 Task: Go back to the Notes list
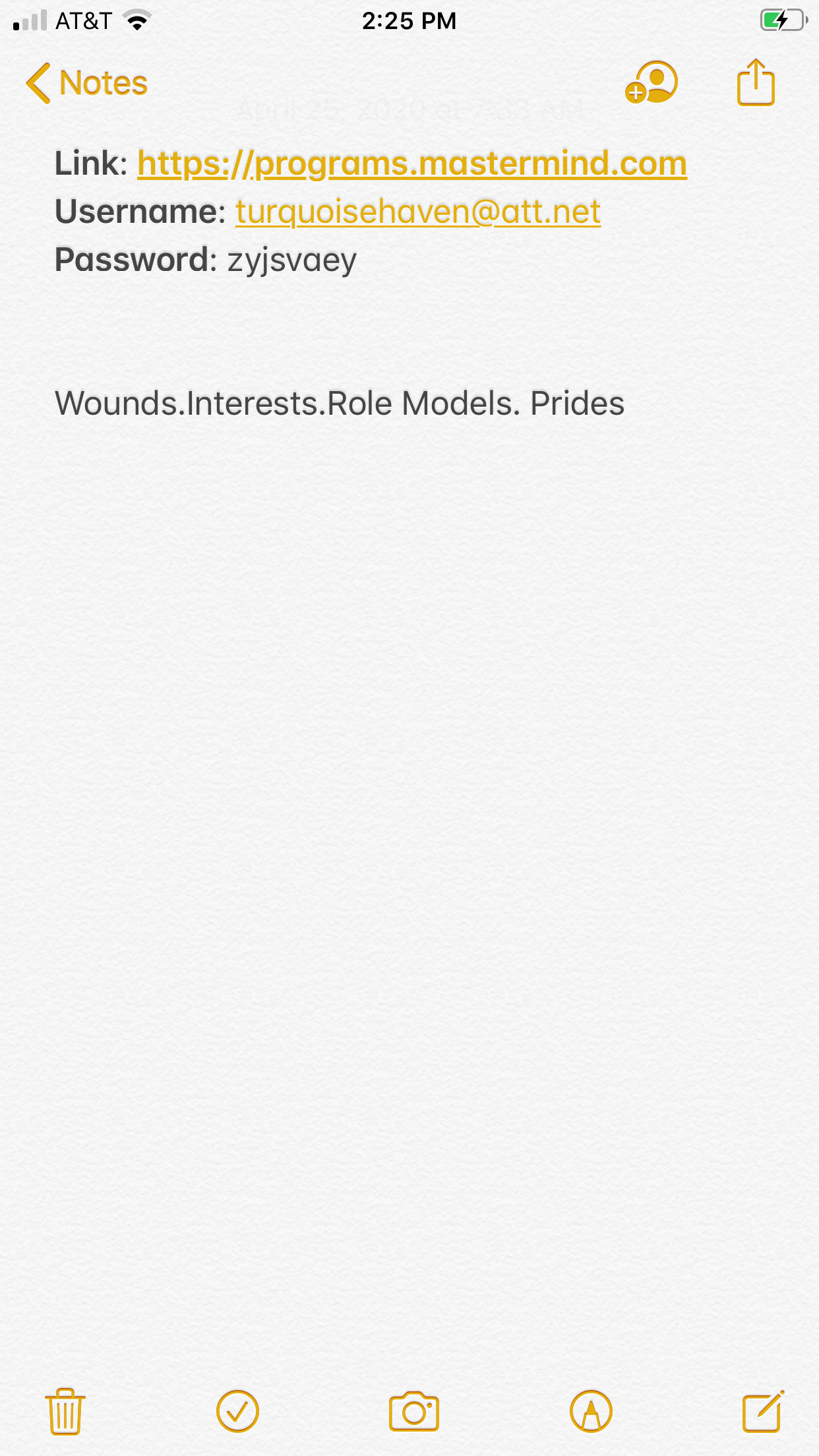click(86, 84)
